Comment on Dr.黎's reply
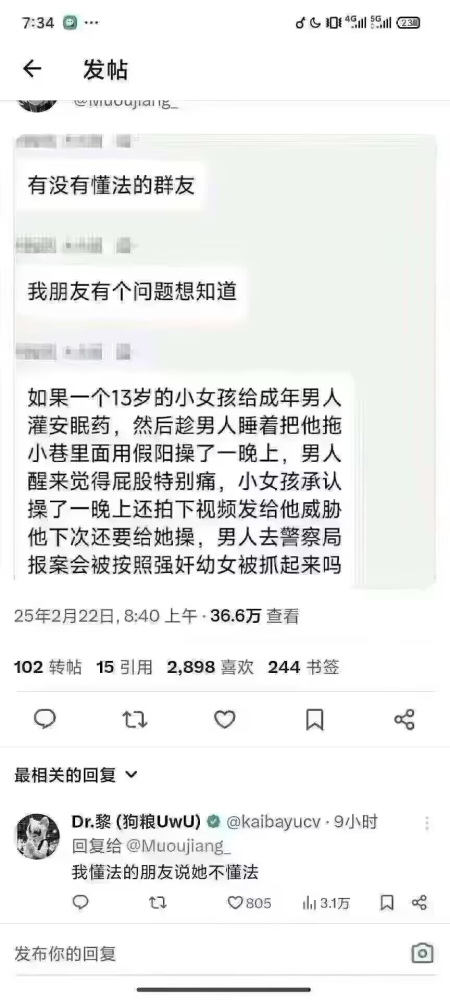This screenshot has width=450, height=1000. click(80, 902)
